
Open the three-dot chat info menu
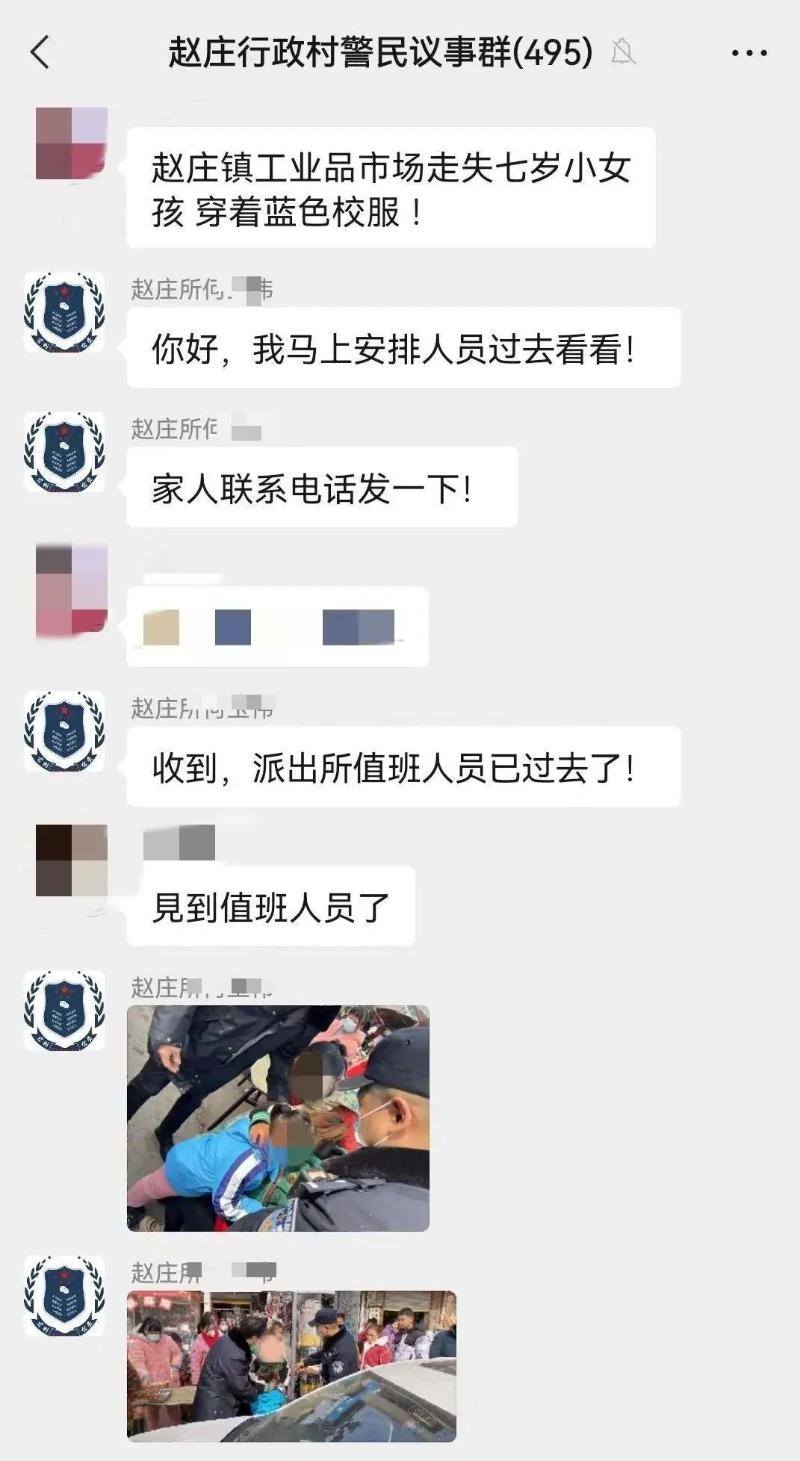click(749, 52)
